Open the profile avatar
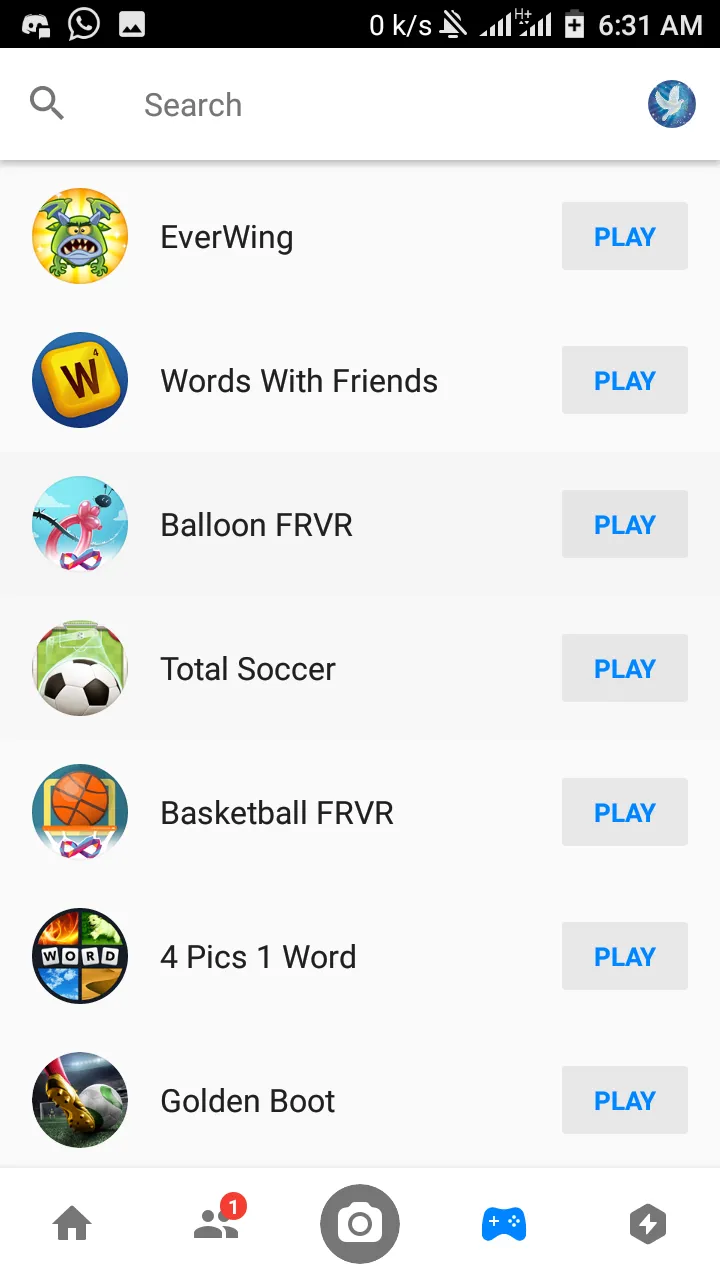720x1280 pixels. tap(671, 104)
